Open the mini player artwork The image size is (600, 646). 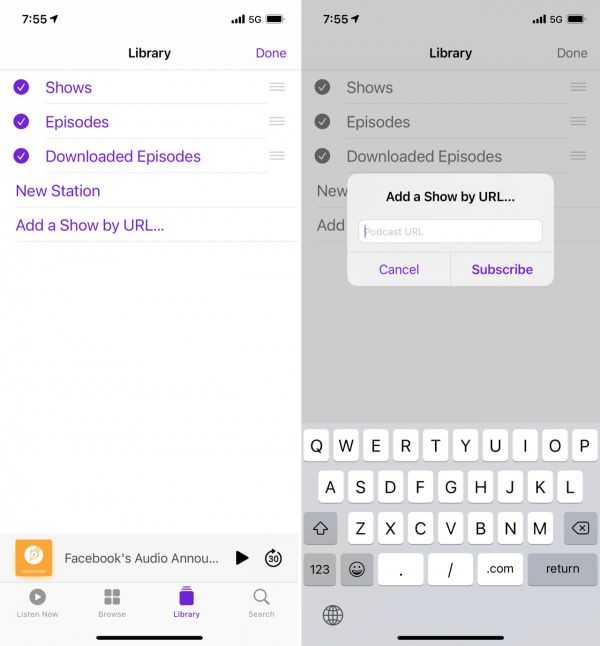[34, 558]
